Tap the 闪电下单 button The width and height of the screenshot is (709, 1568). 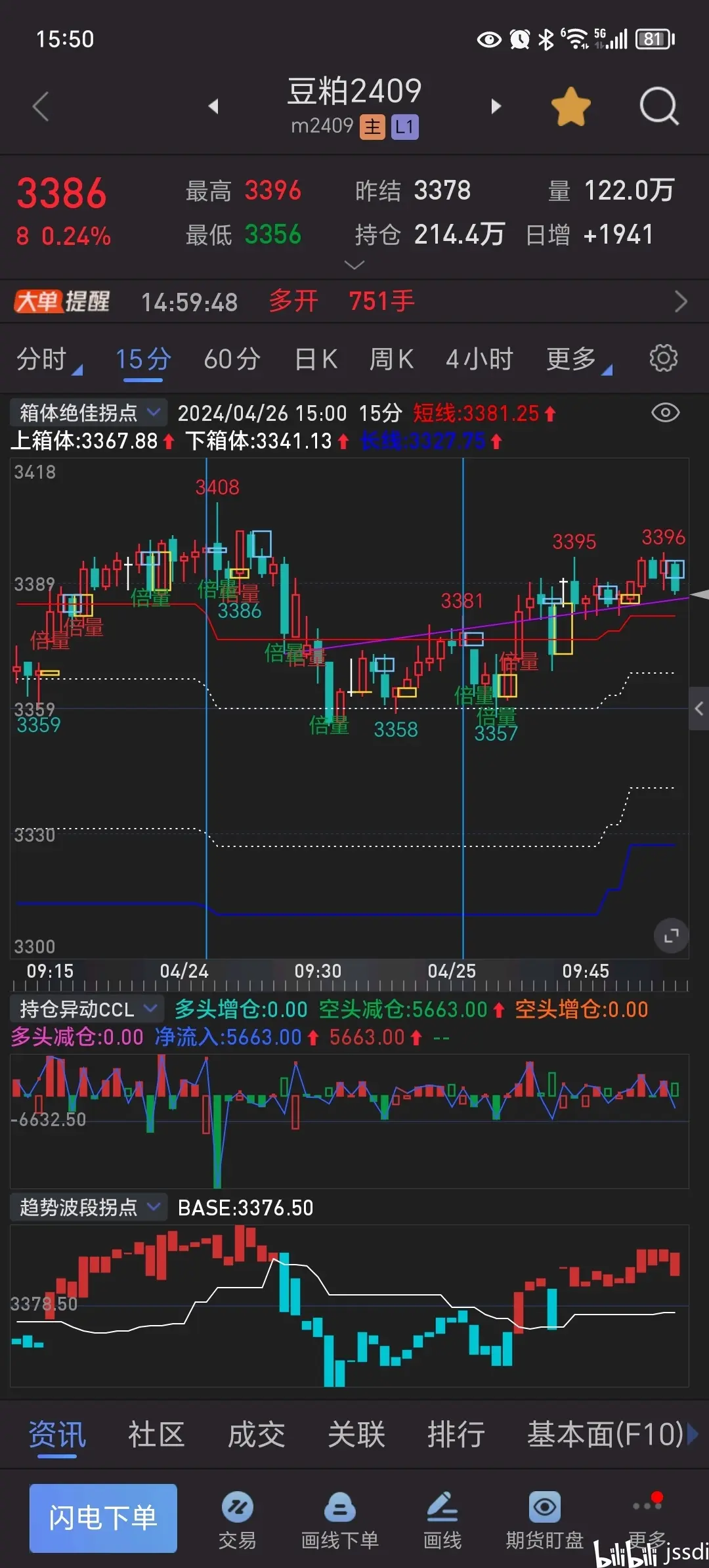[x=103, y=1518]
